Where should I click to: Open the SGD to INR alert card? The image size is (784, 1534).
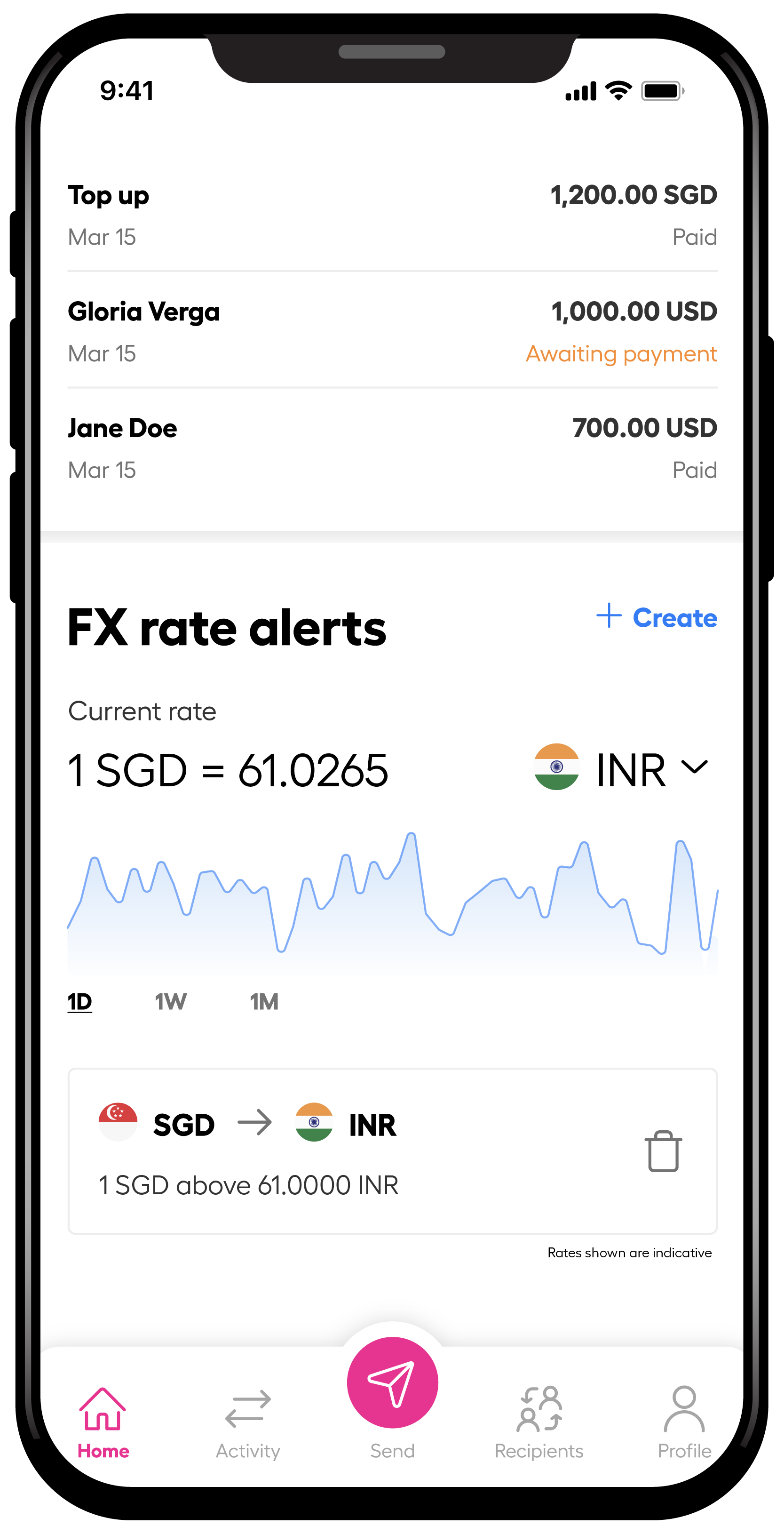click(x=357, y=1151)
